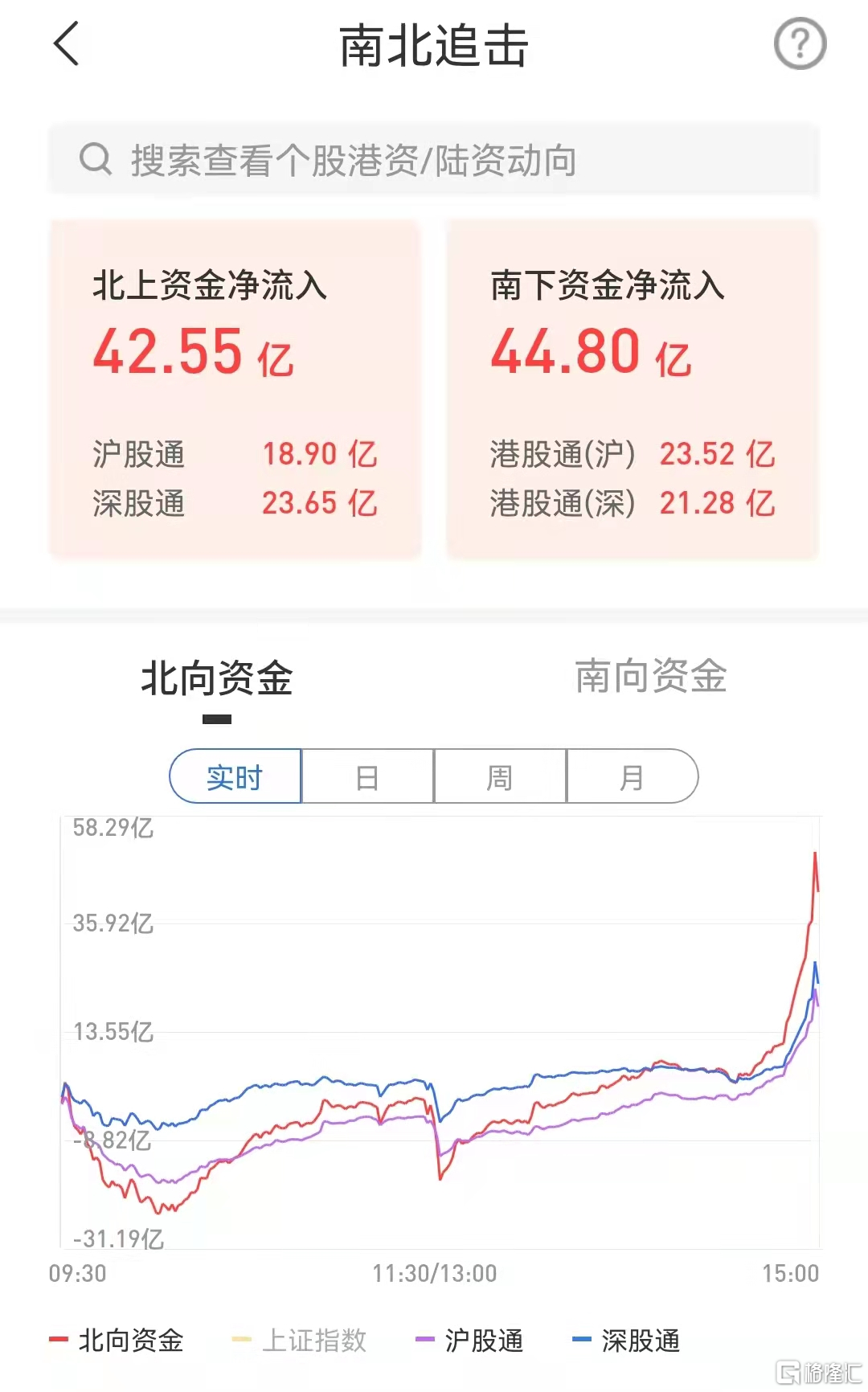Switch to the 南向资金 tab
868x1392 pixels.
pyautogui.click(x=651, y=676)
